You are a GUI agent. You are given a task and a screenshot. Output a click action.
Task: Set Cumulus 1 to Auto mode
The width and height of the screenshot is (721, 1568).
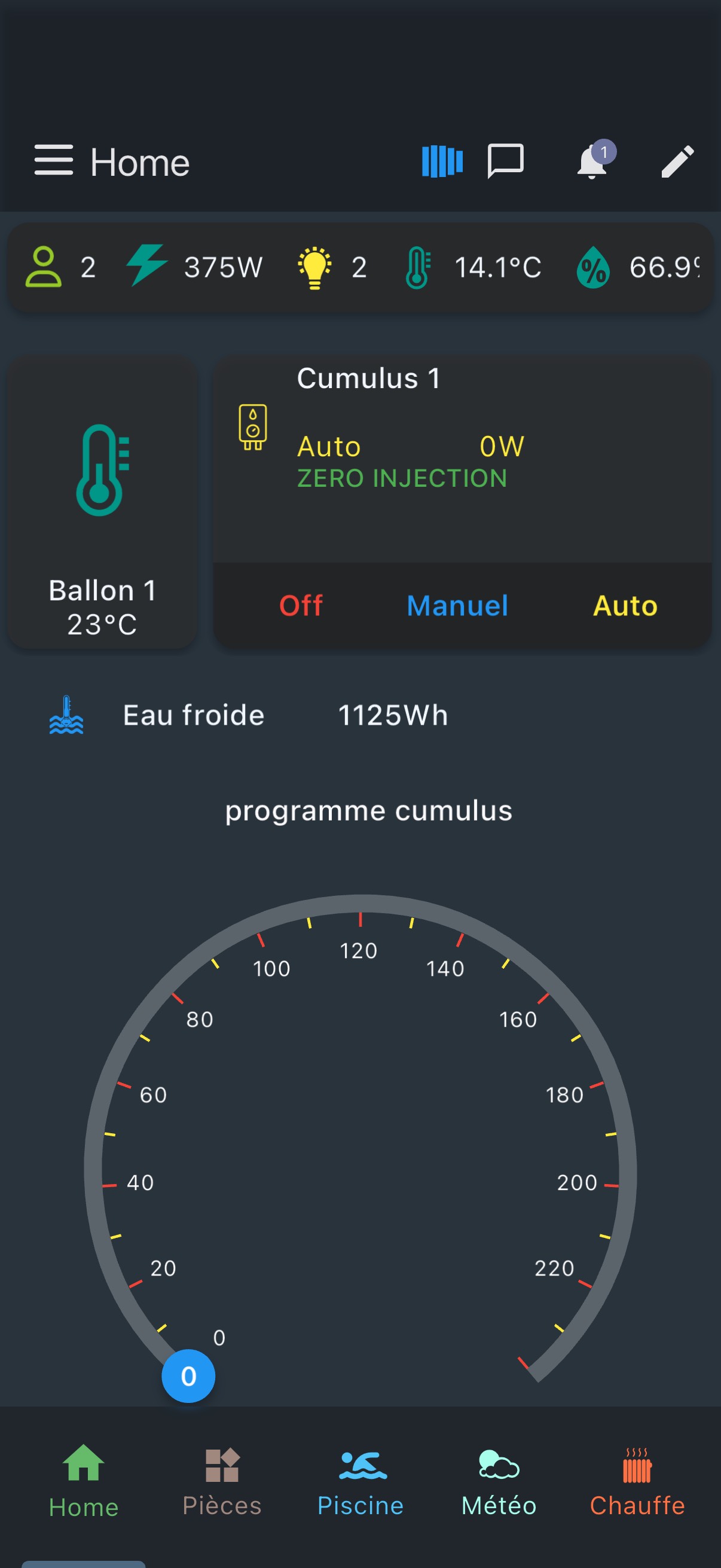[x=625, y=605]
